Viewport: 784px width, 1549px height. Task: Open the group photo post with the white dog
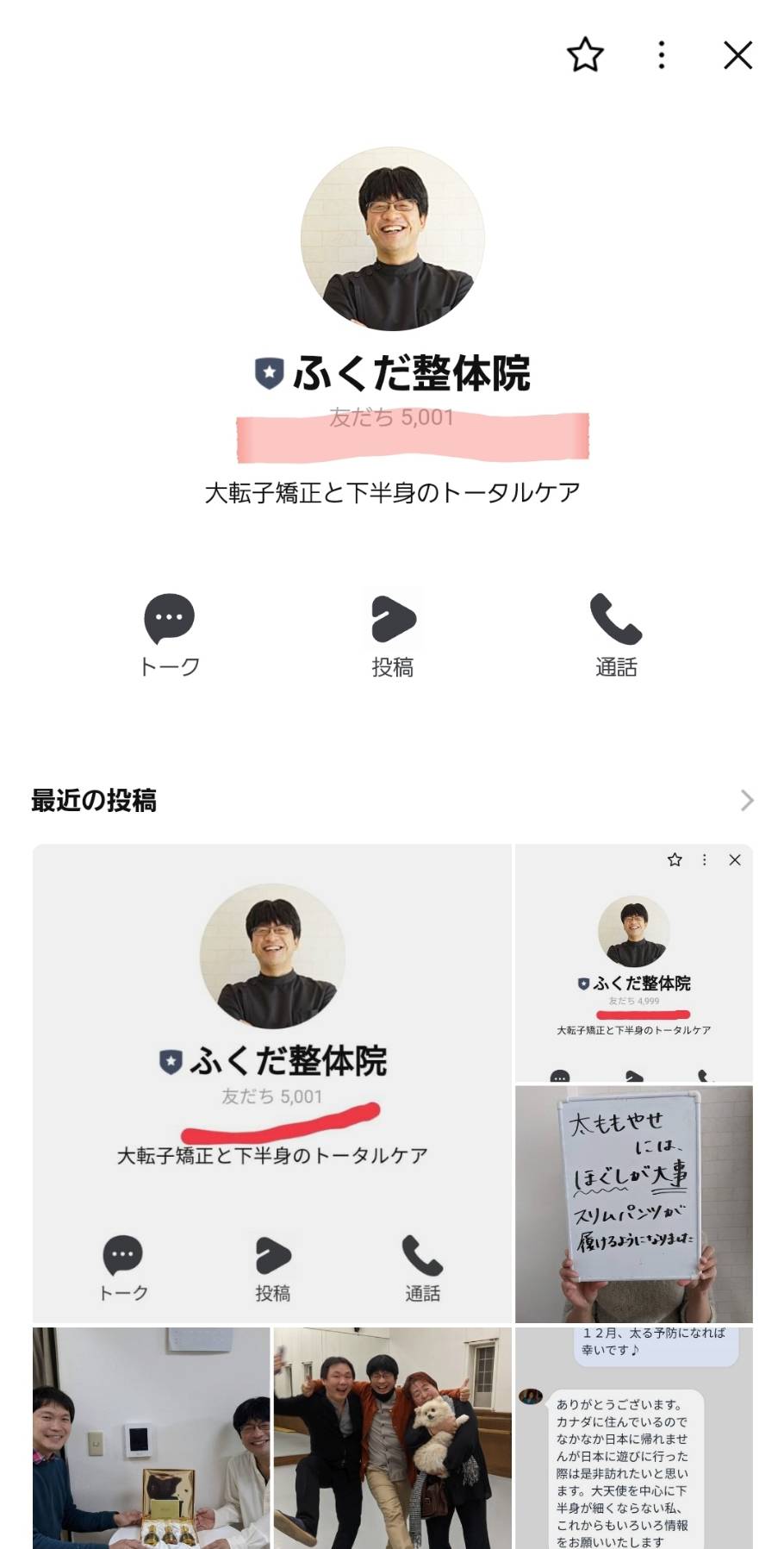pyautogui.click(x=393, y=1438)
